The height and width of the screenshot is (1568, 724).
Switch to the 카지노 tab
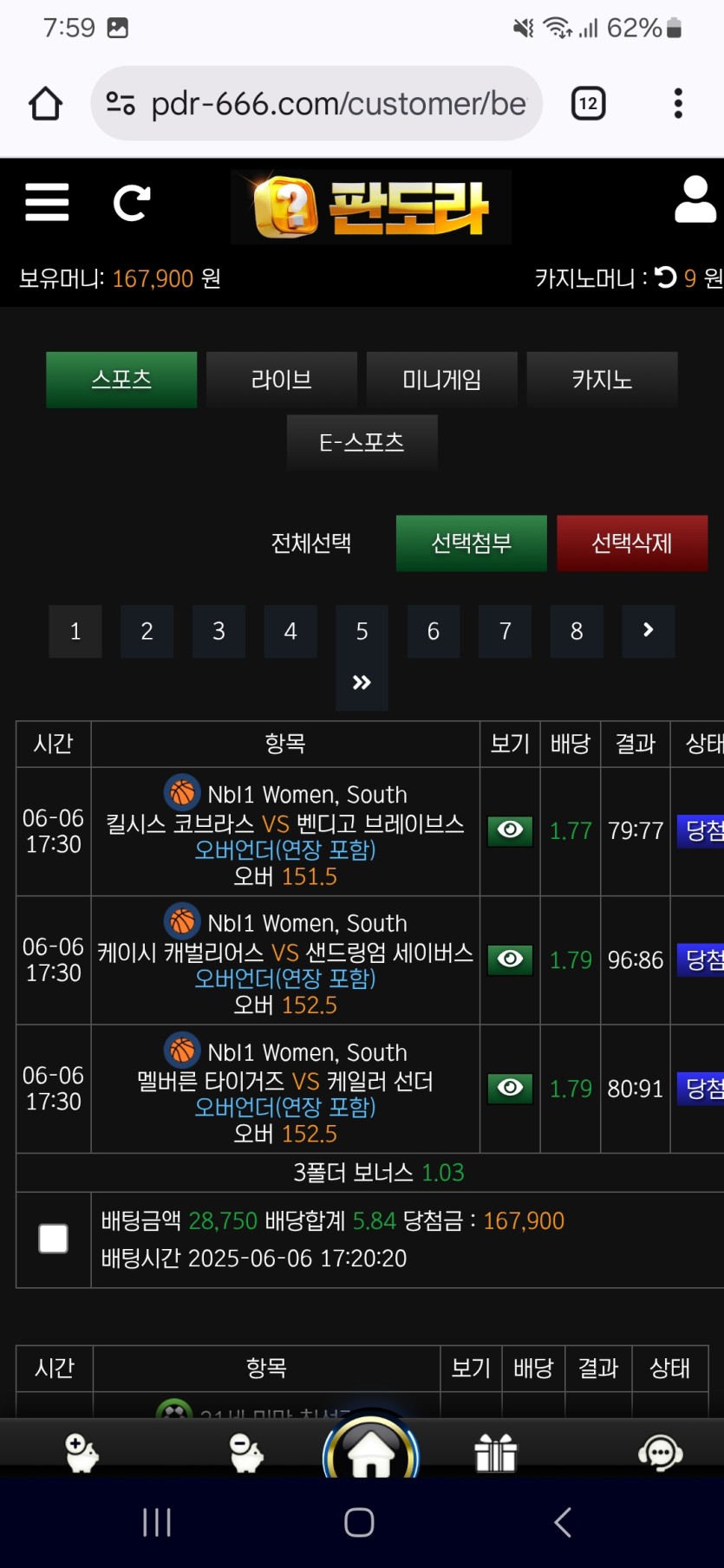coord(602,380)
